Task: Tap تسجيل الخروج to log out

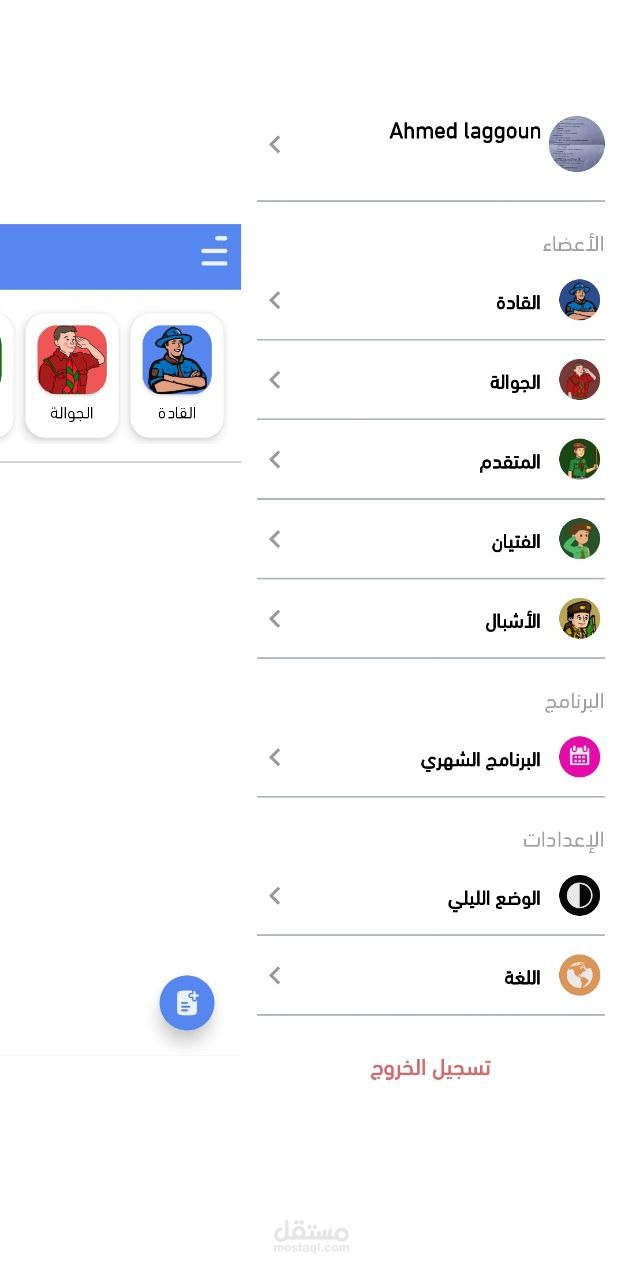Action: 431,1068
